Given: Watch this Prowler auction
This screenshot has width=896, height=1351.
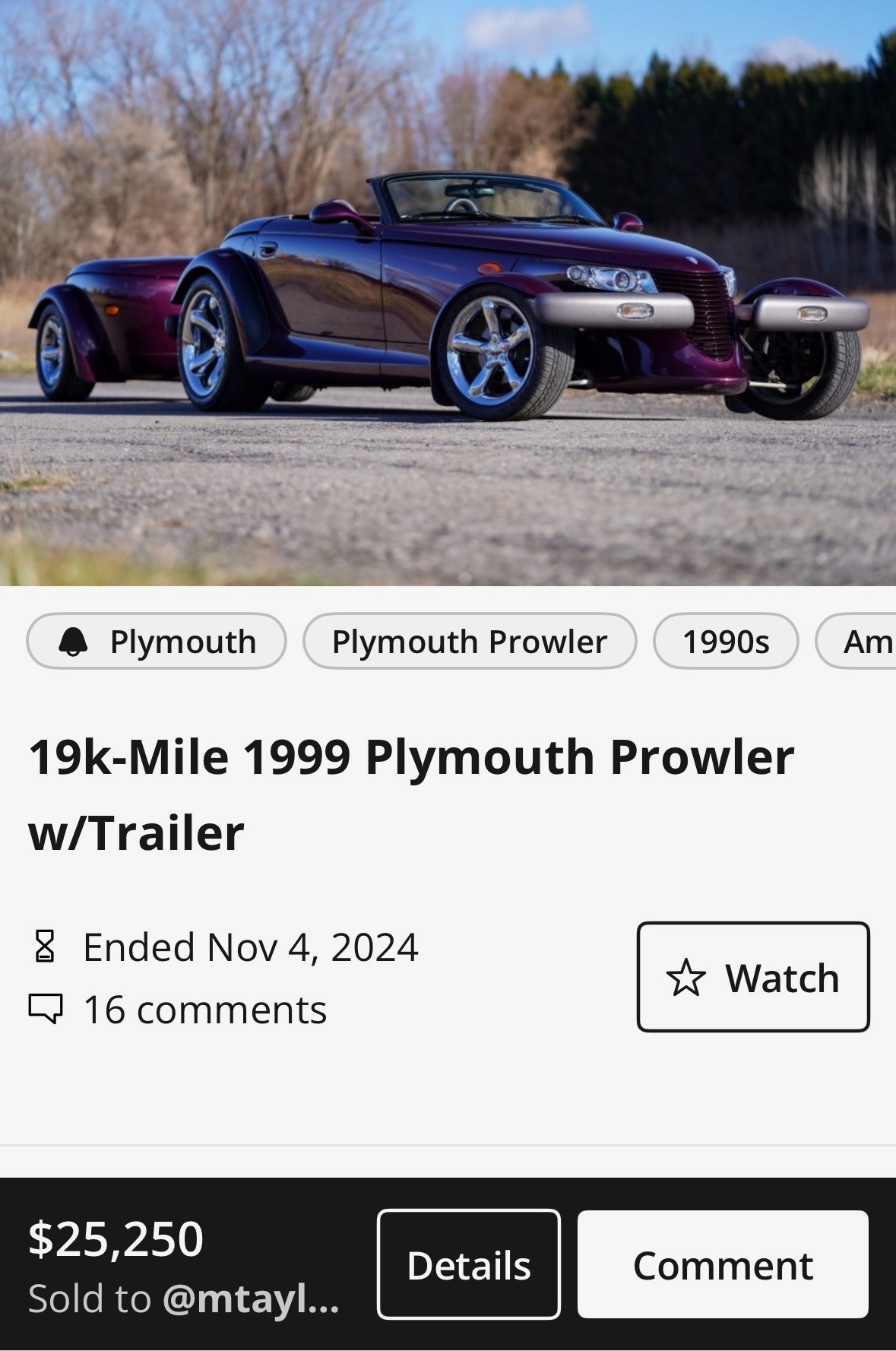Looking at the screenshot, I should click(752, 977).
